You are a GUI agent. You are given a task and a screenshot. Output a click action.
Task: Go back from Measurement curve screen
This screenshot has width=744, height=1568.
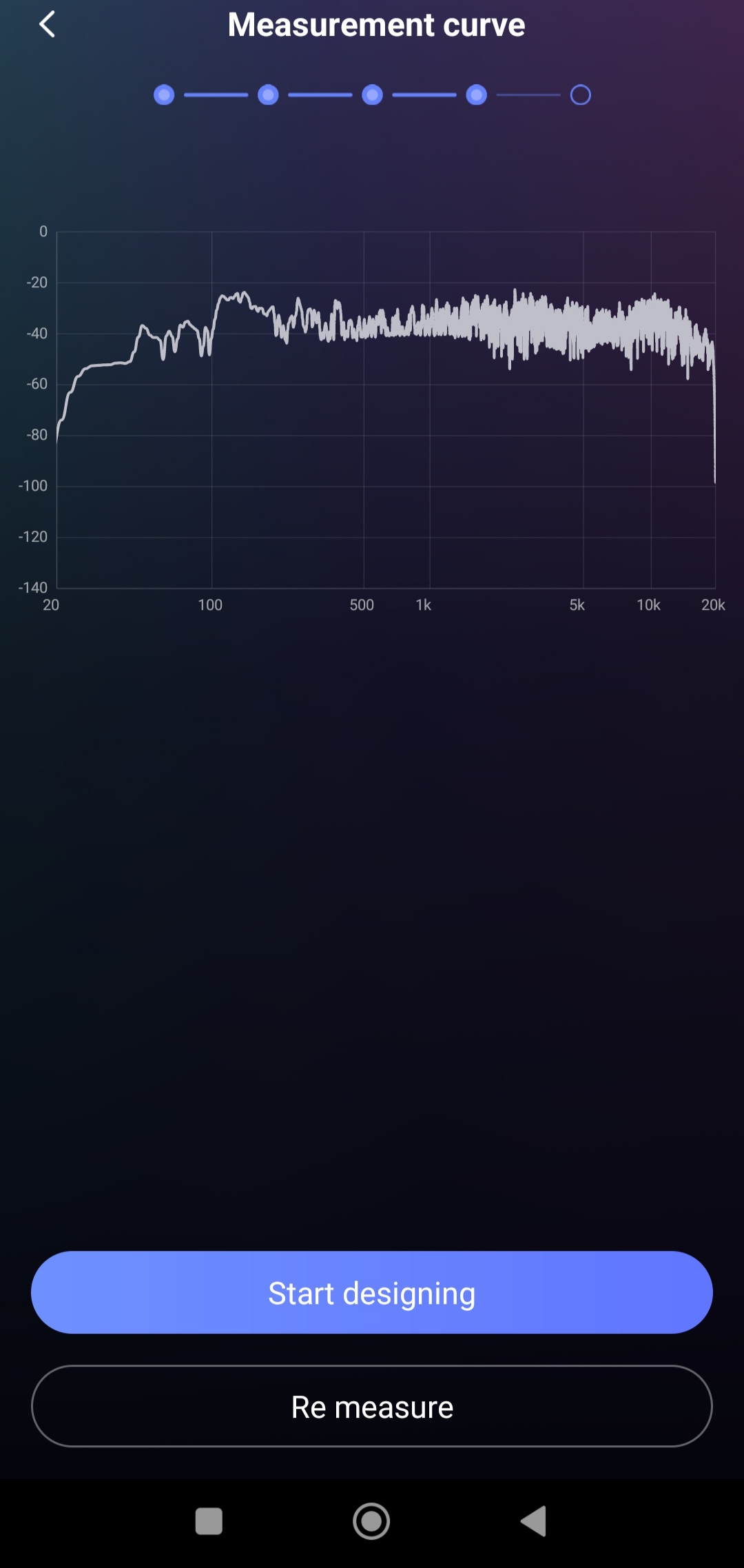[47, 25]
